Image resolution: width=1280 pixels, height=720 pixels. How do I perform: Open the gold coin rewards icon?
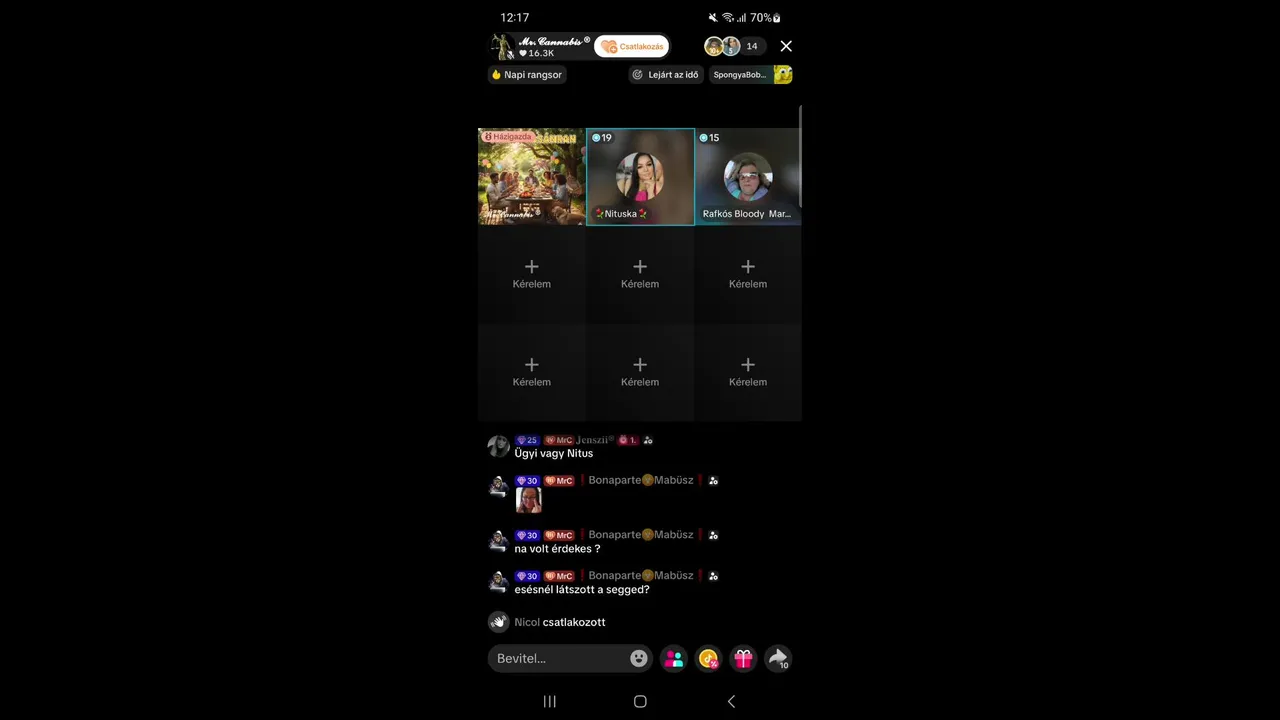tap(708, 658)
